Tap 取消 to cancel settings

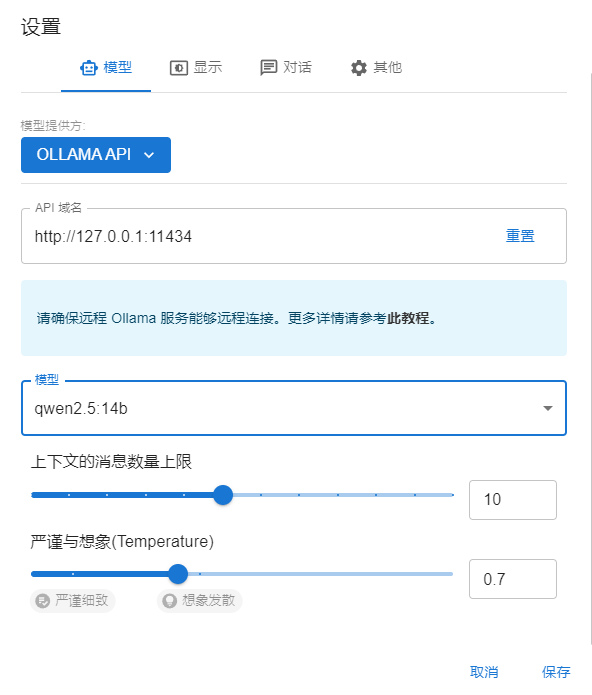(484, 672)
